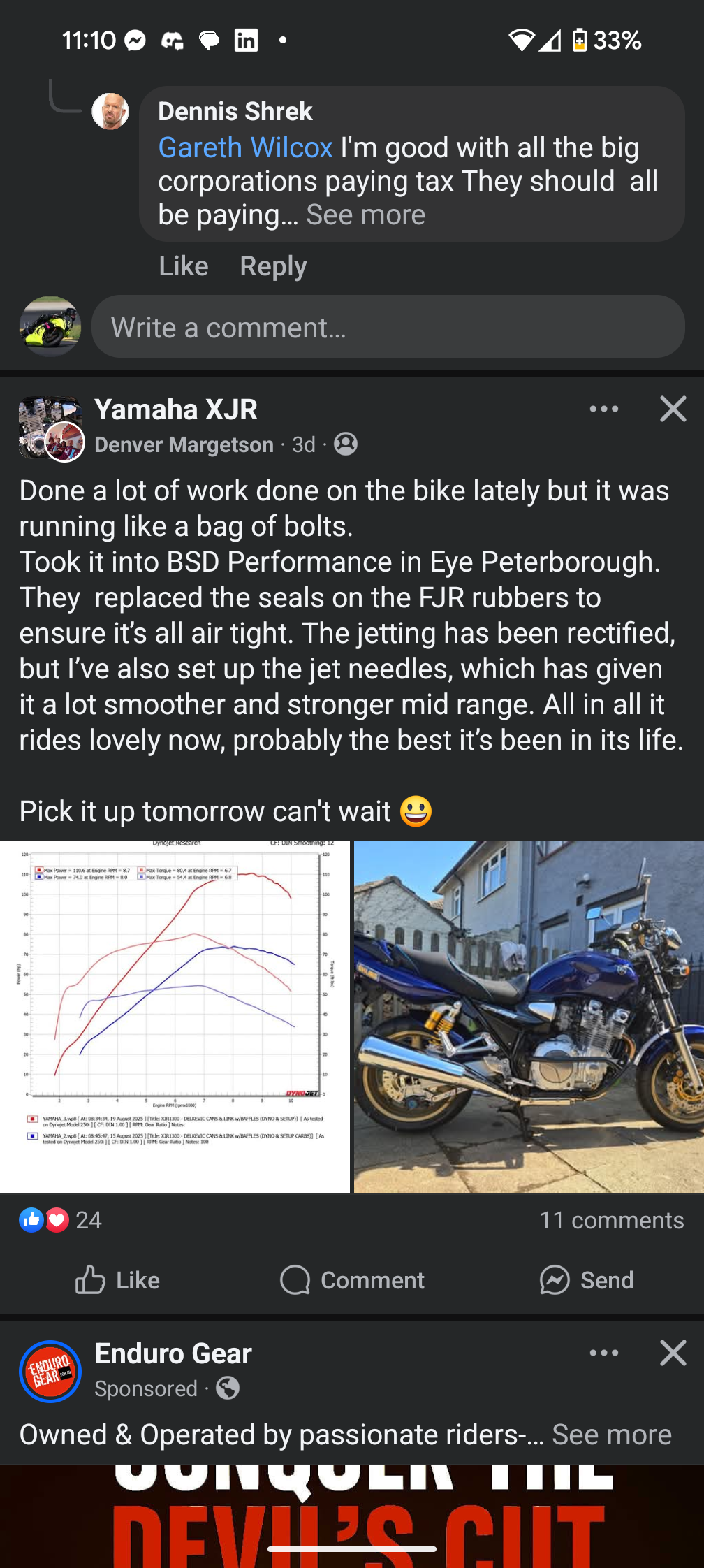The image size is (704, 1568).
Task: View the 24 reactions on the post
Action: [61, 1220]
